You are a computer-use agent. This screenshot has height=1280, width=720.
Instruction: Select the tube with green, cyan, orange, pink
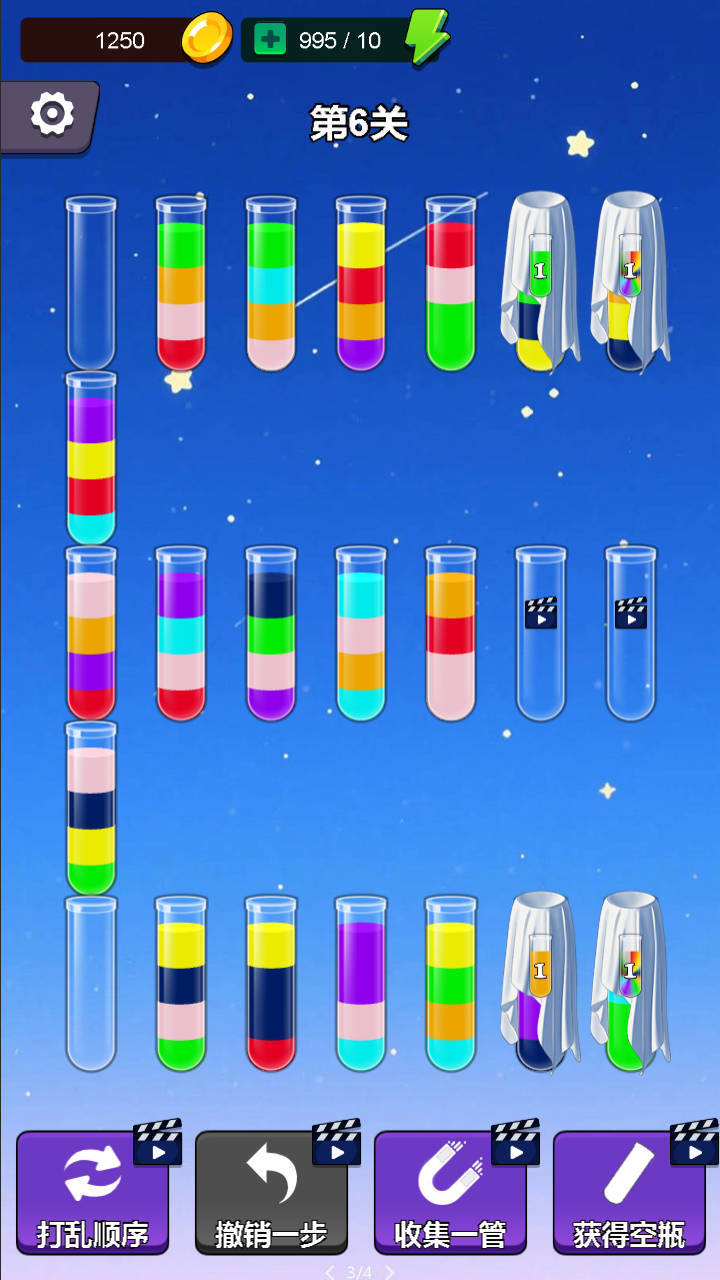(x=271, y=285)
